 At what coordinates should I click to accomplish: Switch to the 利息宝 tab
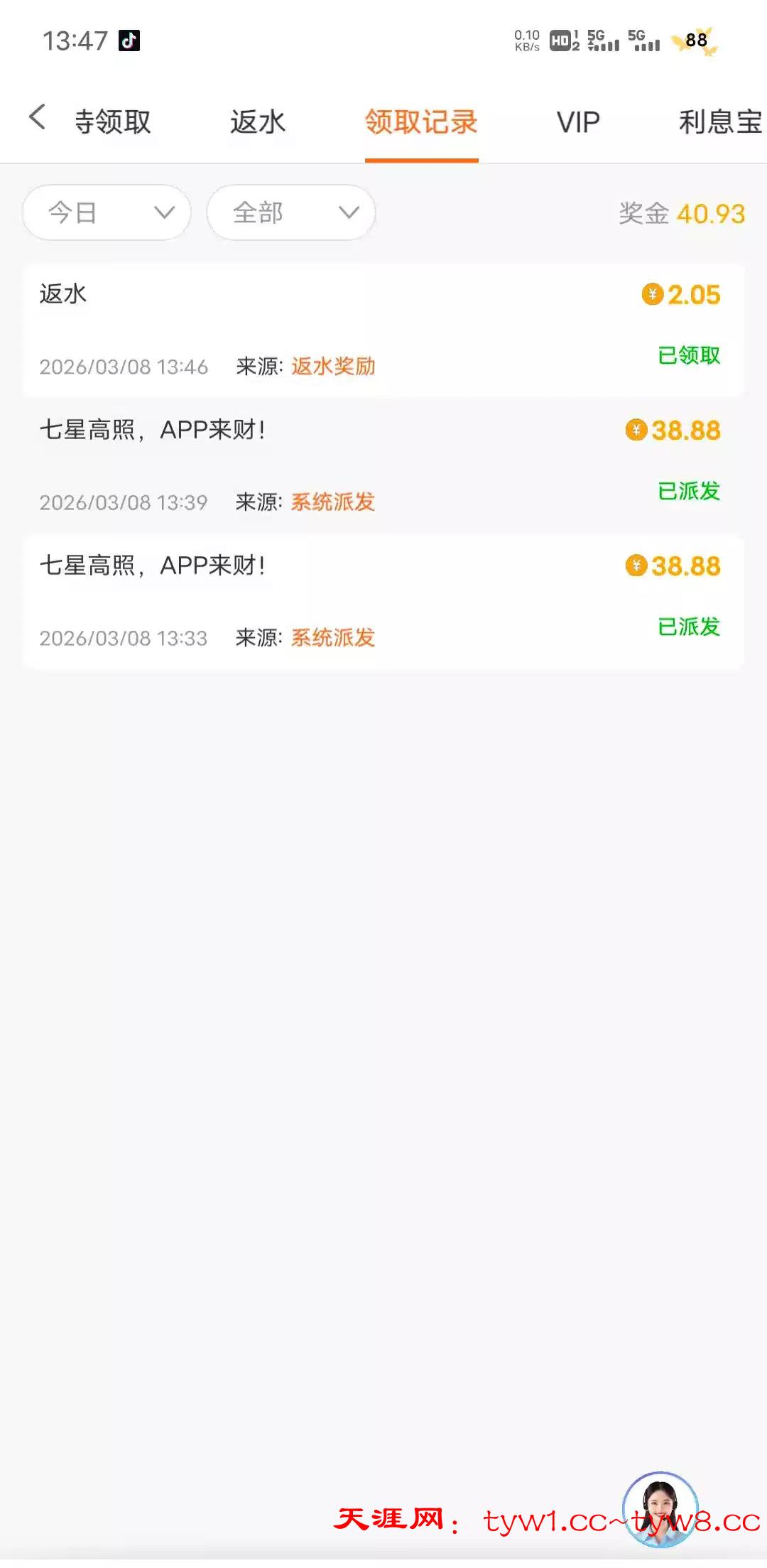tap(719, 122)
